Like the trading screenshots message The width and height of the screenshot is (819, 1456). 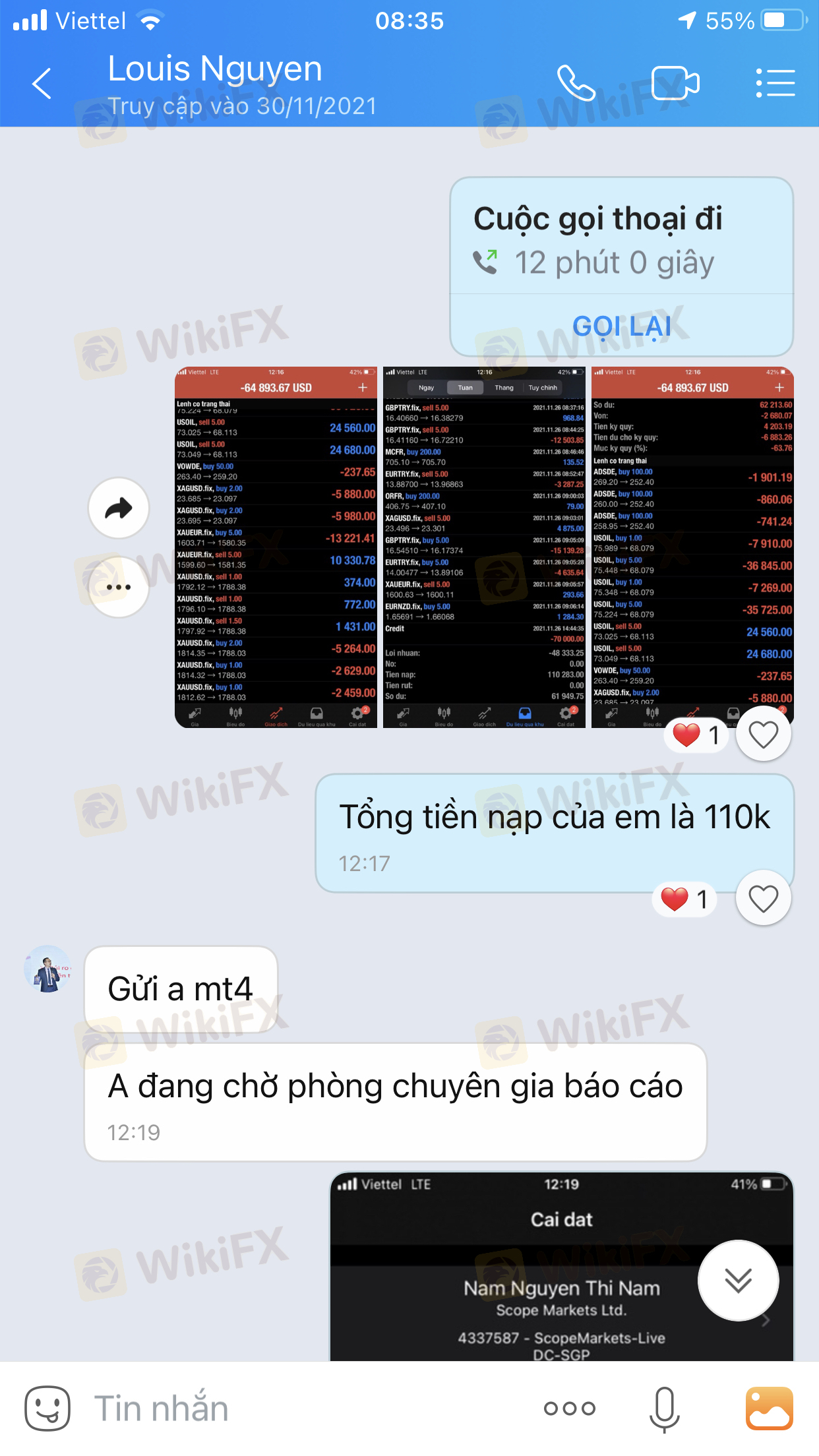tap(763, 734)
